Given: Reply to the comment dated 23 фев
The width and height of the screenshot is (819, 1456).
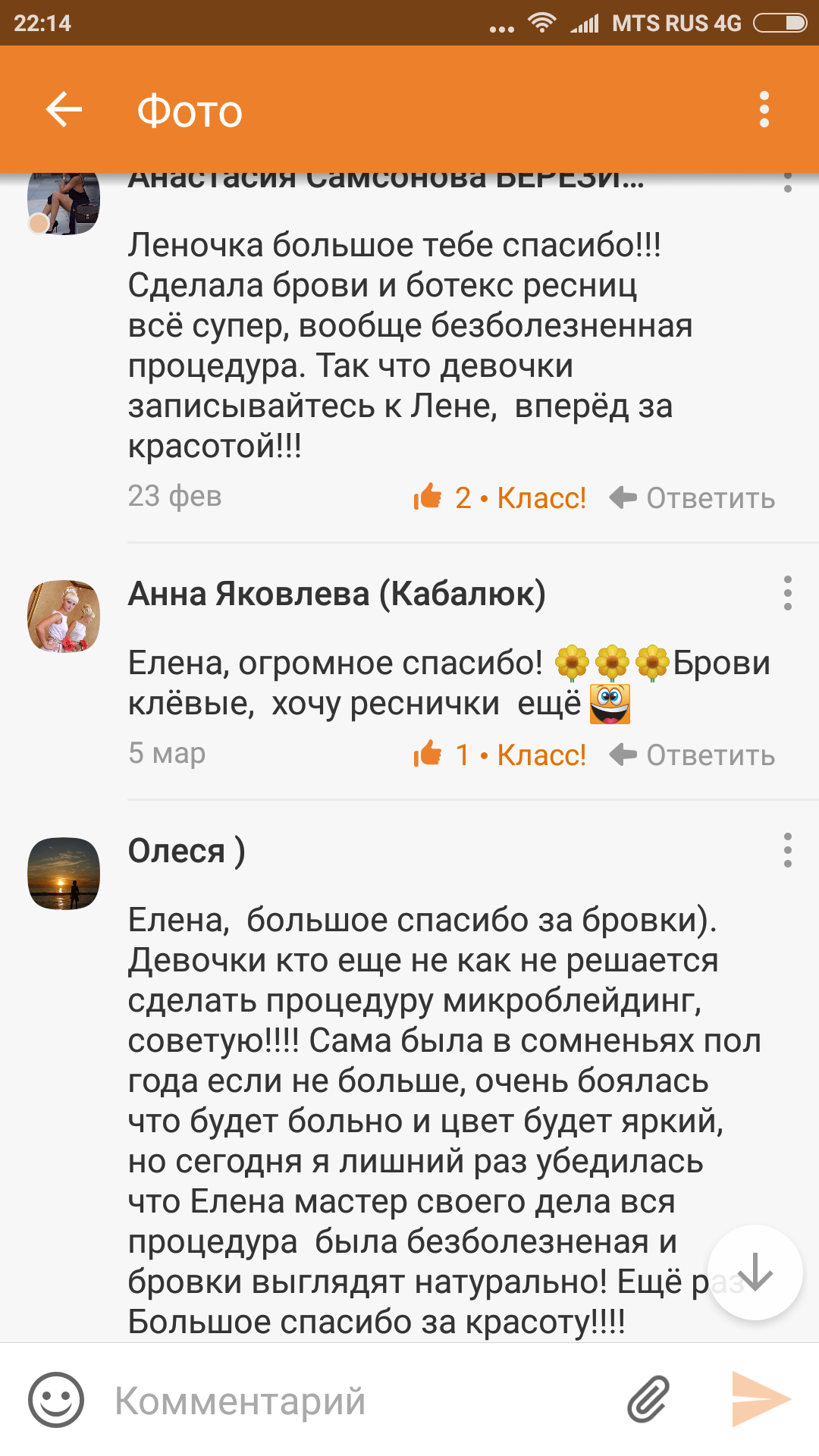Looking at the screenshot, I should (692, 498).
